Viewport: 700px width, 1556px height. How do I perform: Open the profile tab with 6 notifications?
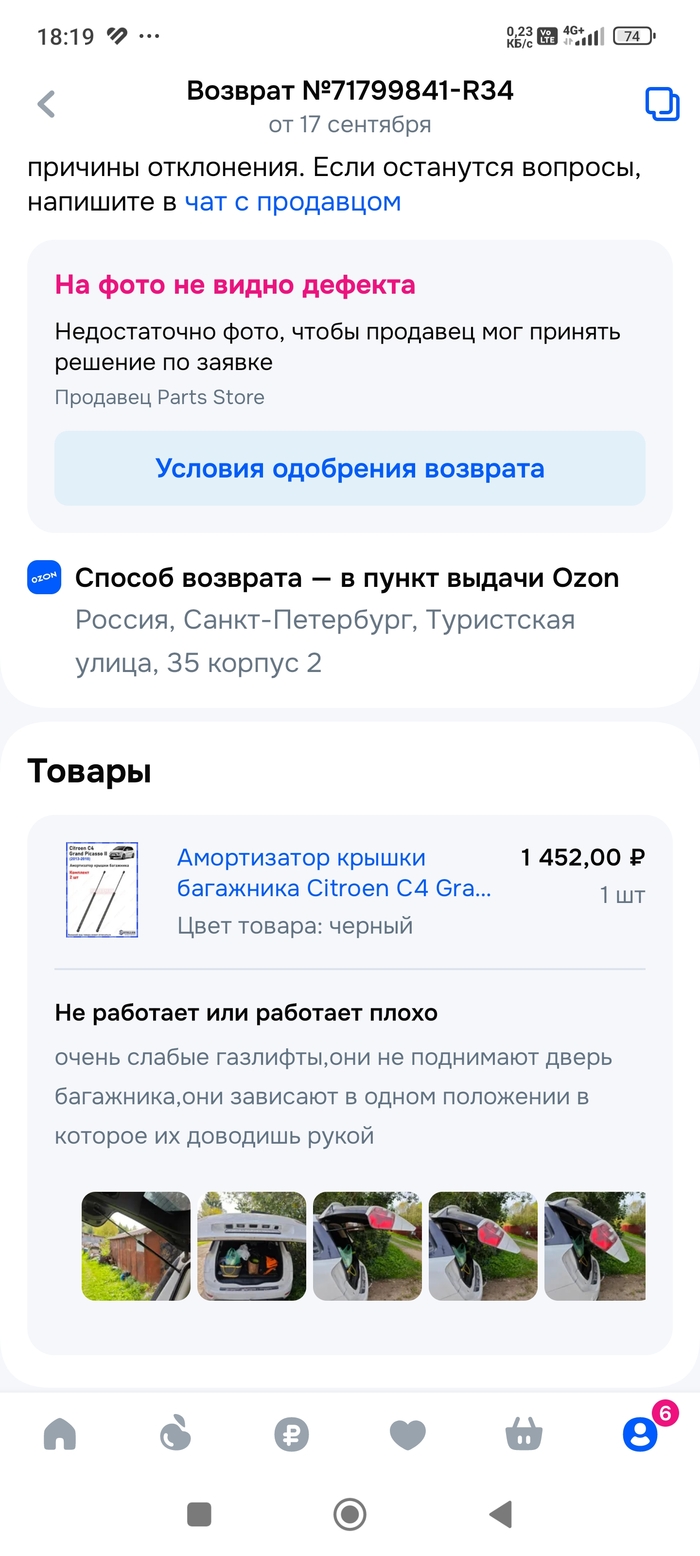tap(640, 1435)
